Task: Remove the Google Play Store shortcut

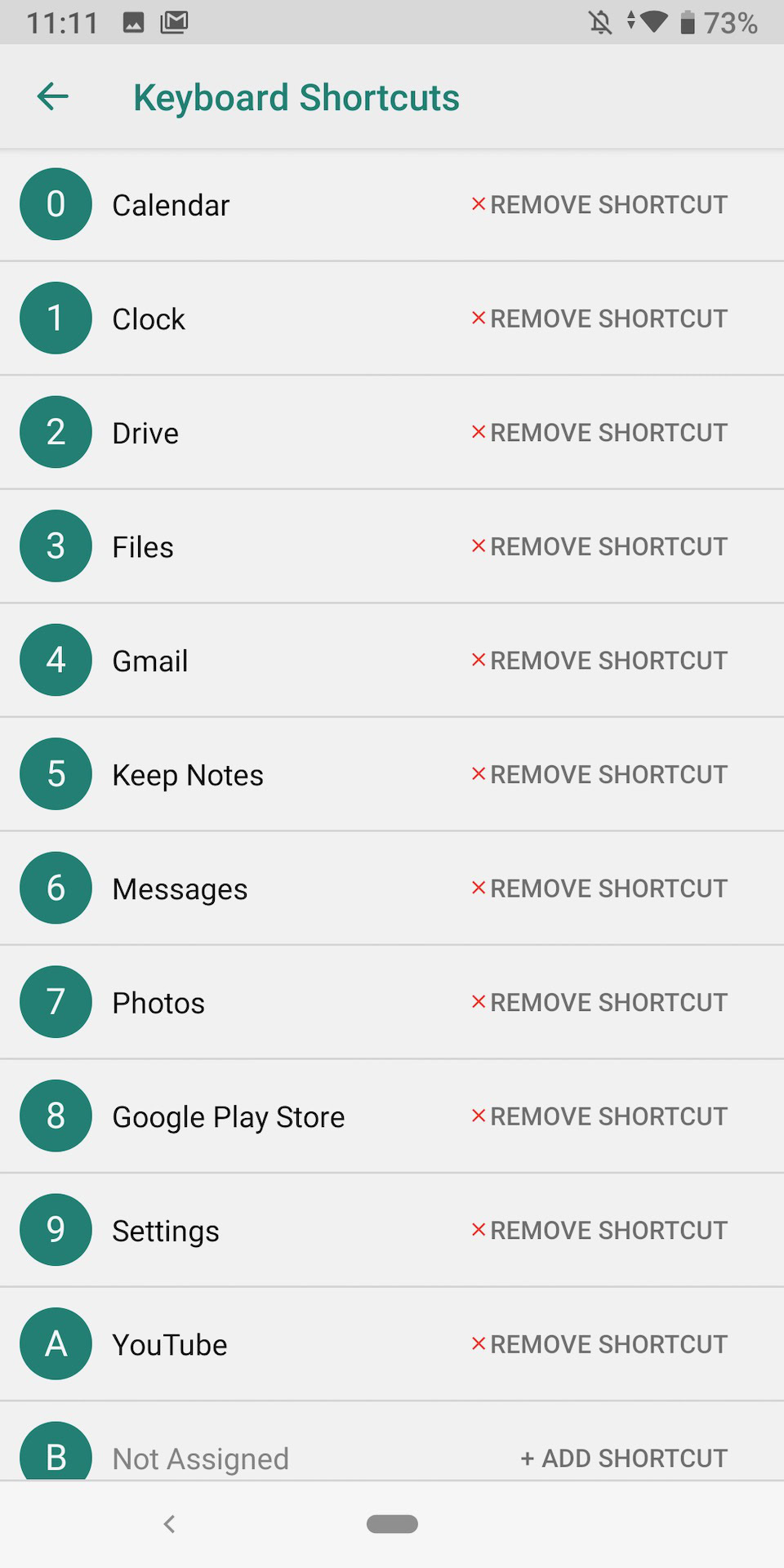Action: [599, 1116]
